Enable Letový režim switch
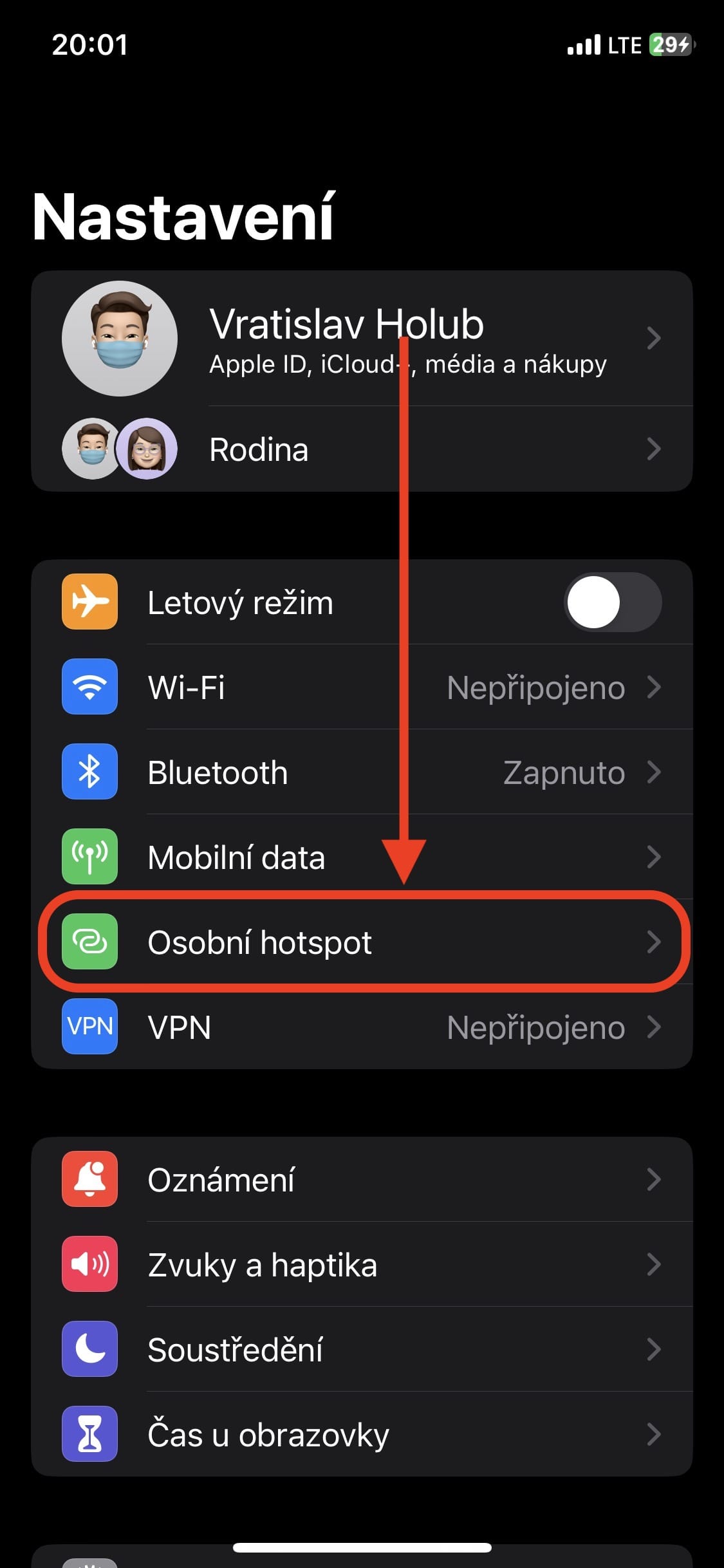The height and width of the screenshot is (1568, 724). pos(612,602)
